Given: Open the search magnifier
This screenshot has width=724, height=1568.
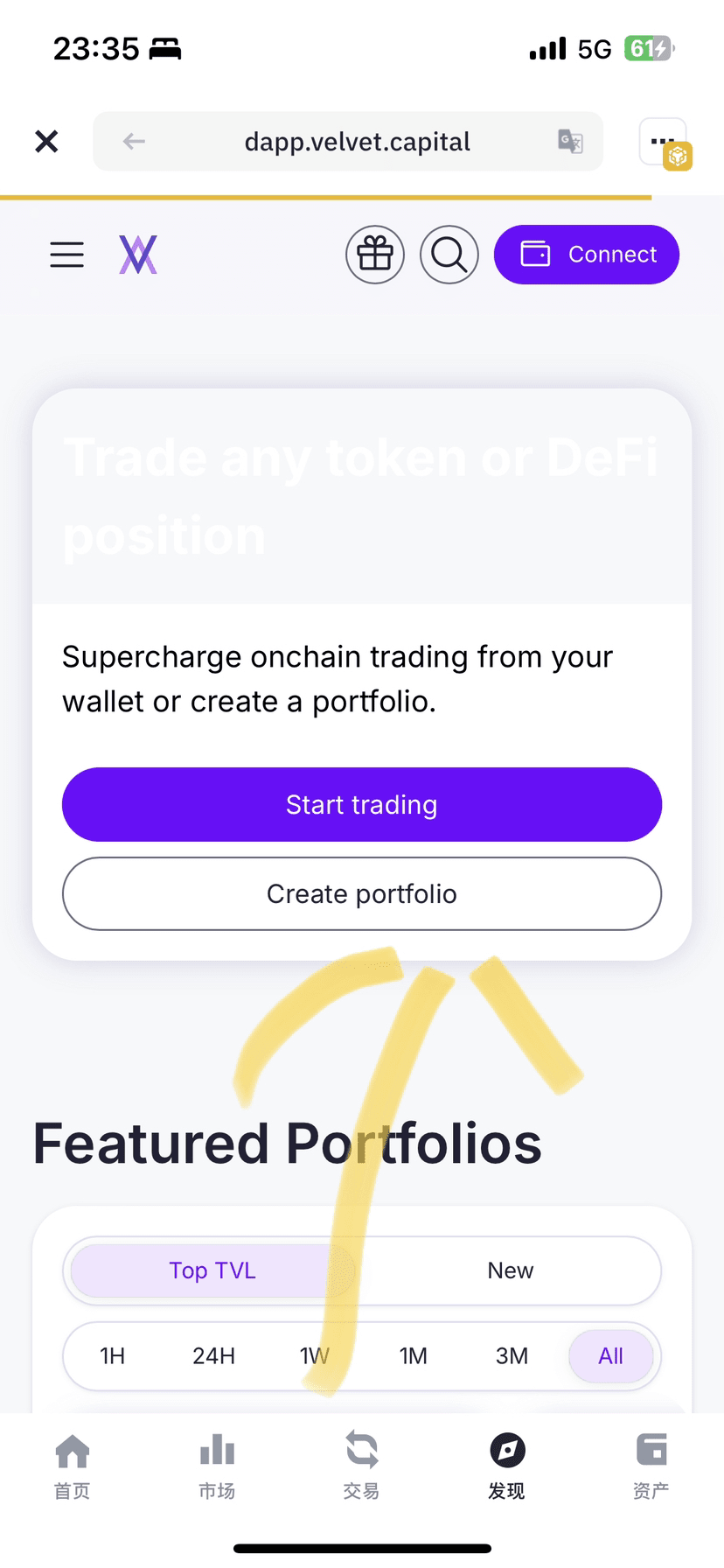Looking at the screenshot, I should 449,255.
